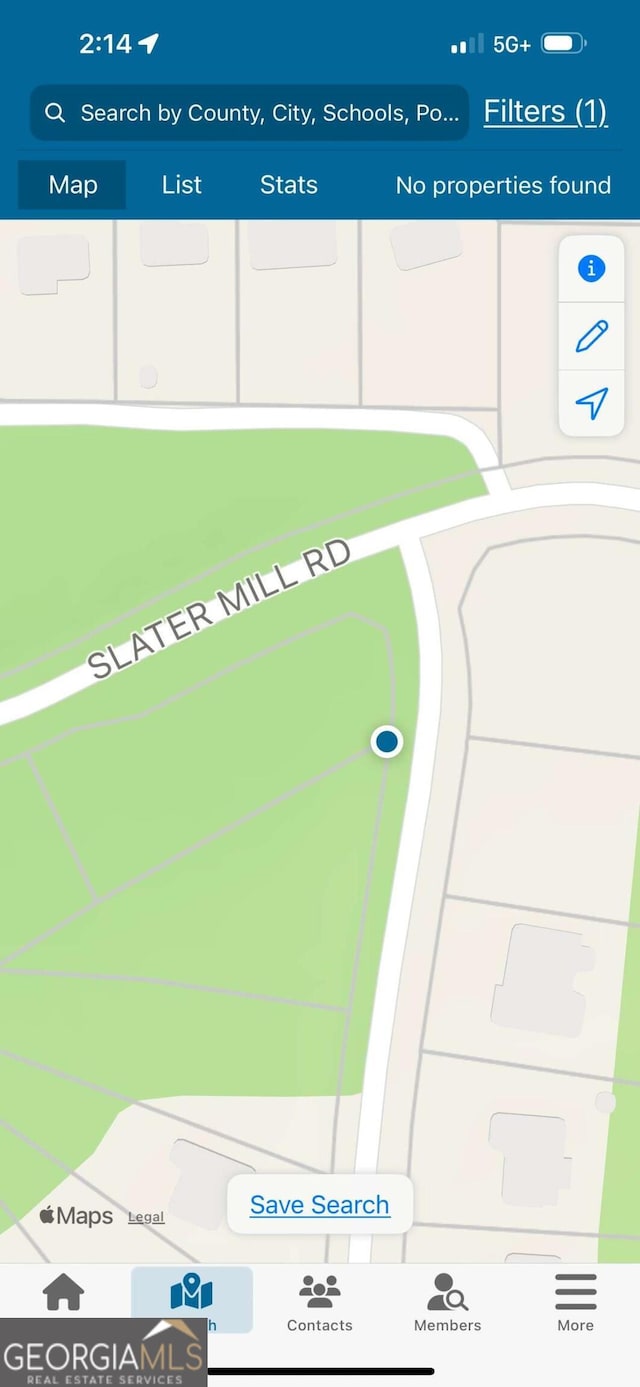Open the Contacts tab

(319, 1303)
